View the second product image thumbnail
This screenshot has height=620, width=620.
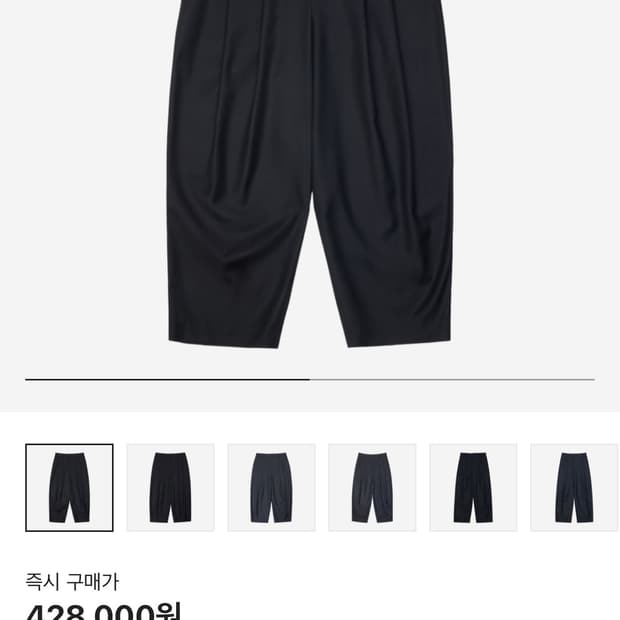170,487
